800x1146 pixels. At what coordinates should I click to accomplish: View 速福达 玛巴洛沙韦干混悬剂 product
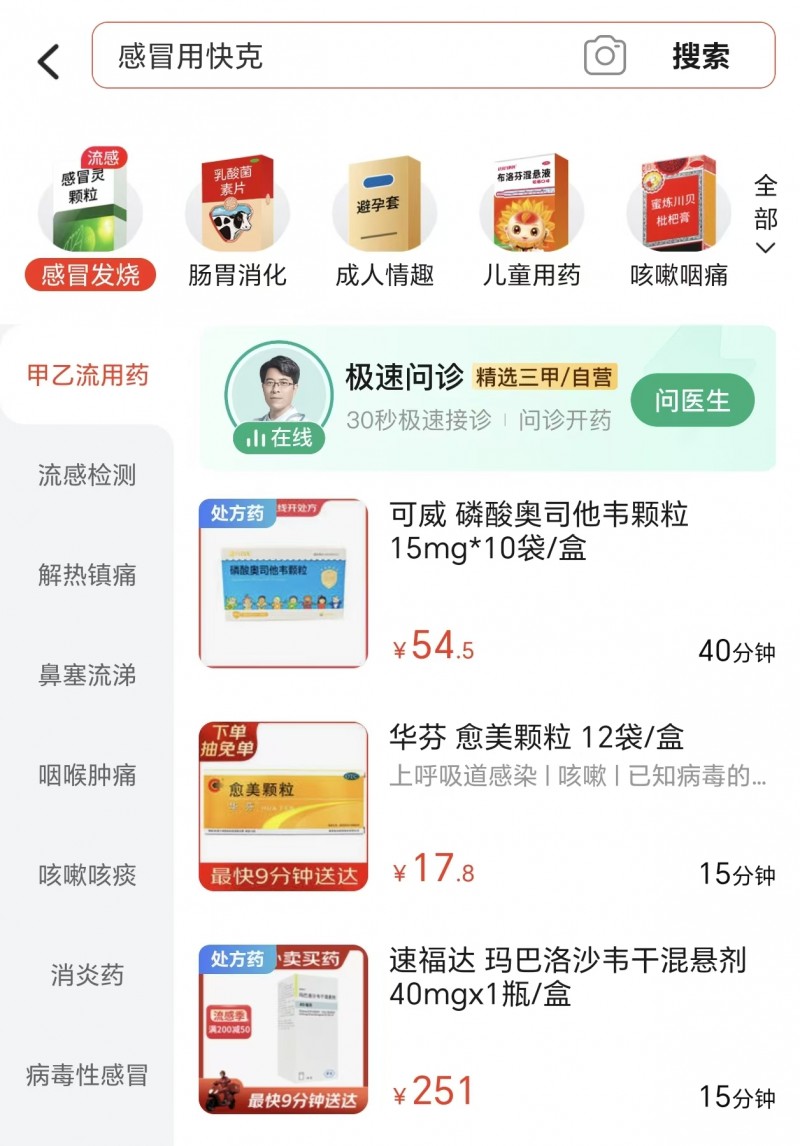tap(567, 977)
